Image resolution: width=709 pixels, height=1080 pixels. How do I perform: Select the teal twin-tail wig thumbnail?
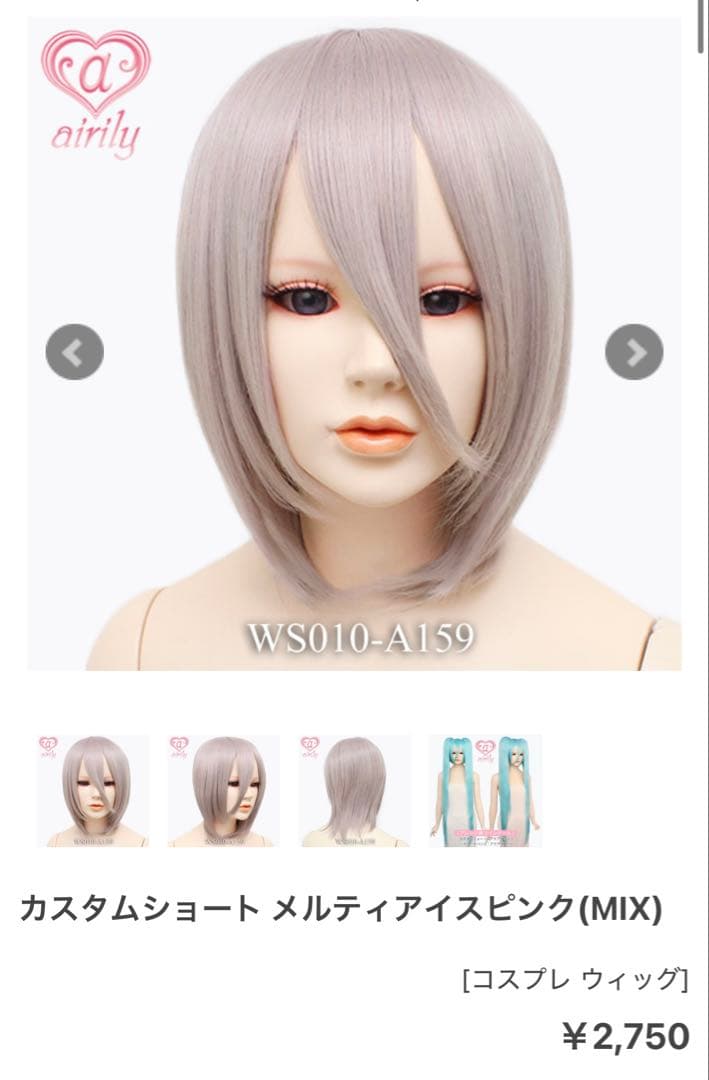click(x=486, y=791)
